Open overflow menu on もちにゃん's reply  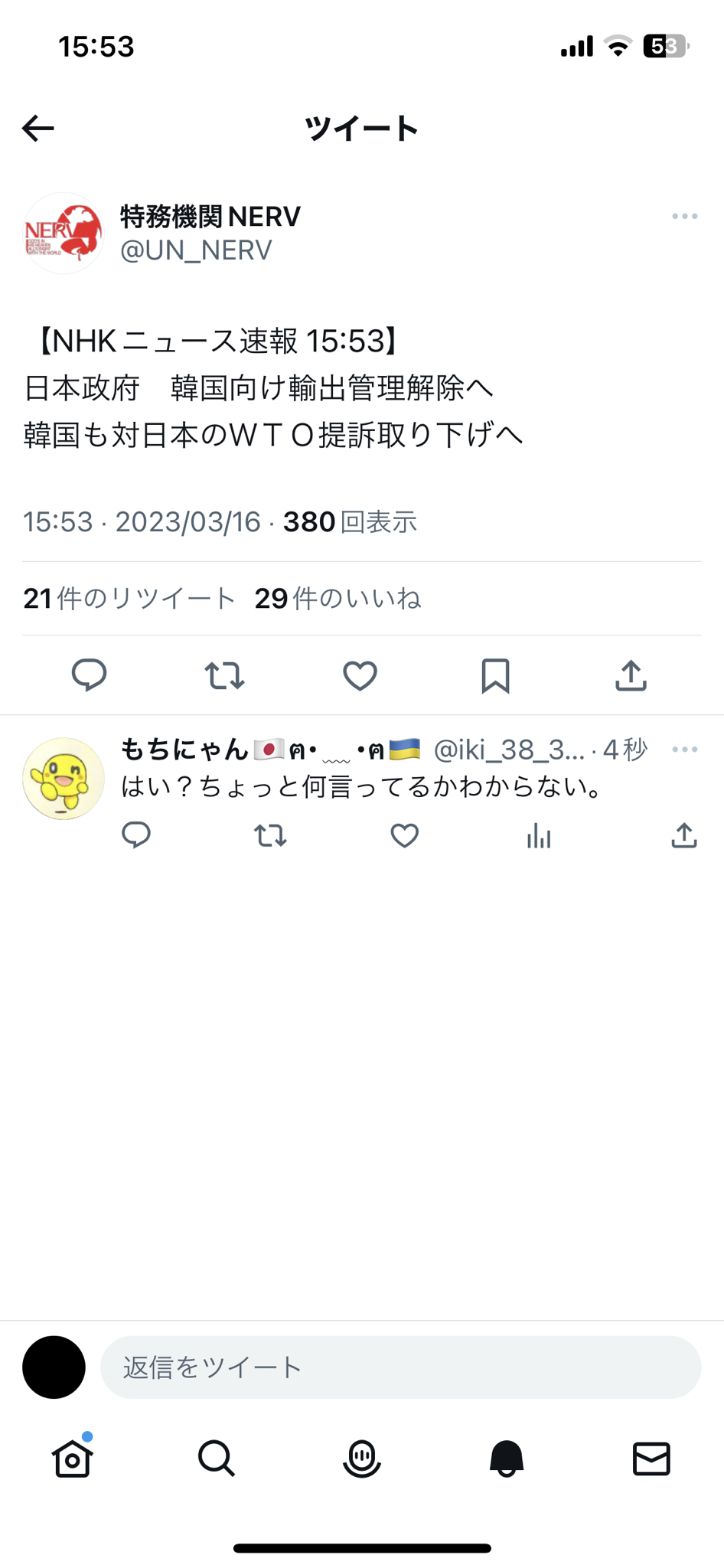tap(684, 750)
